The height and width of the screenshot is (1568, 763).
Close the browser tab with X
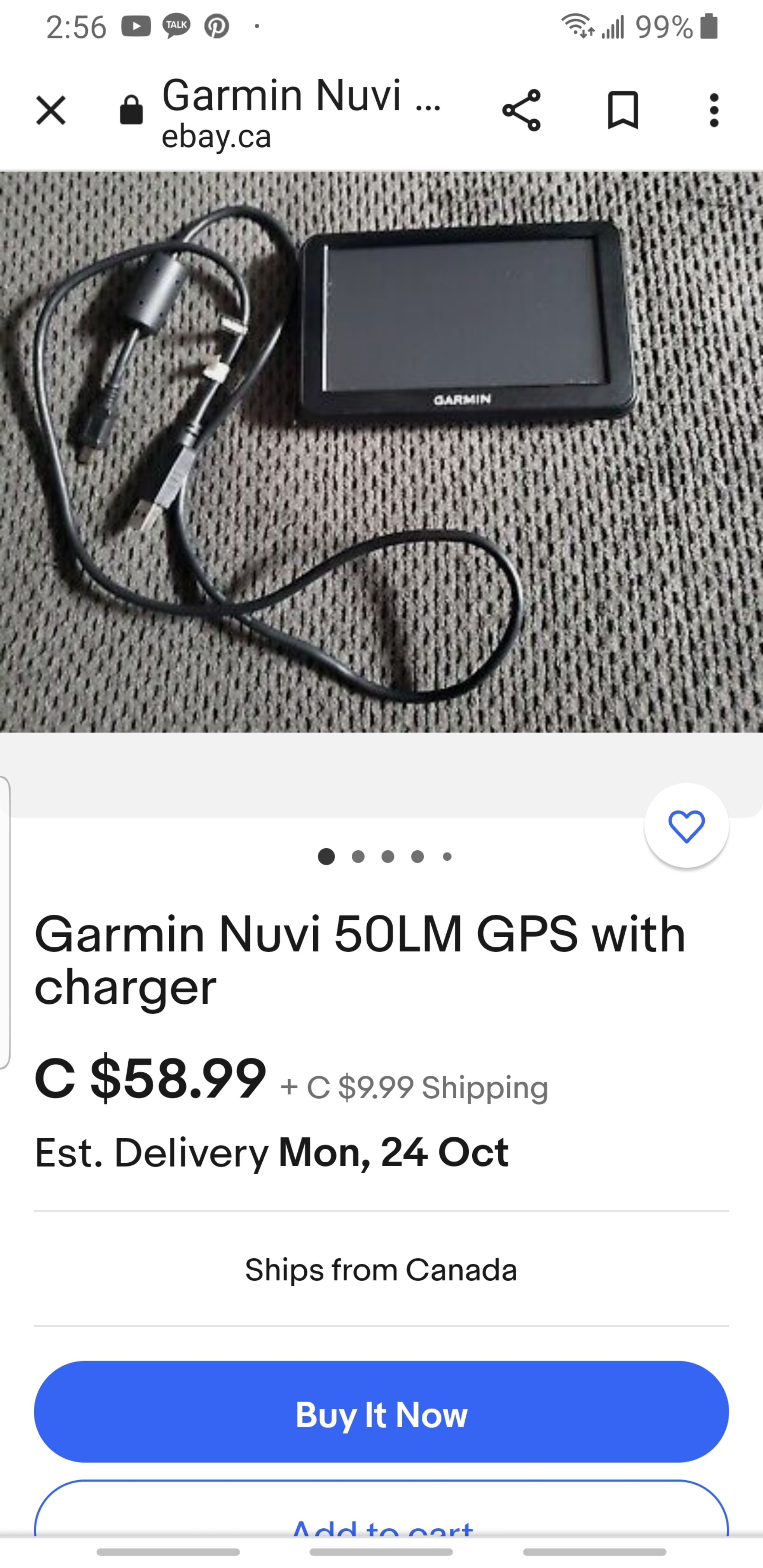coord(51,110)
